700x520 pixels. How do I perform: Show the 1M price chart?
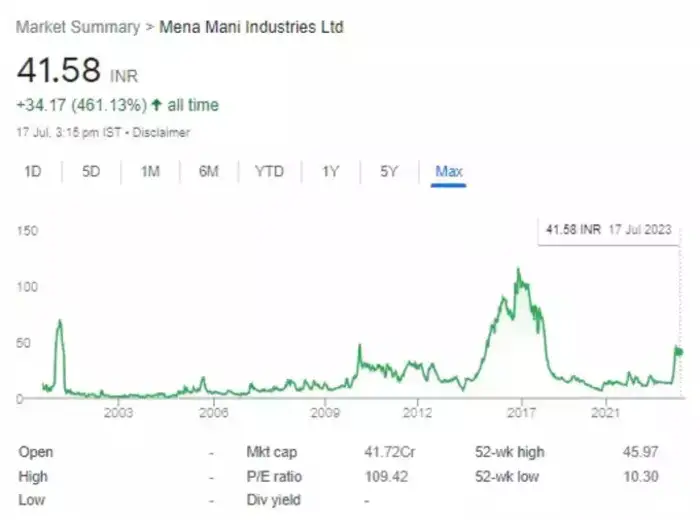(150, 172)
